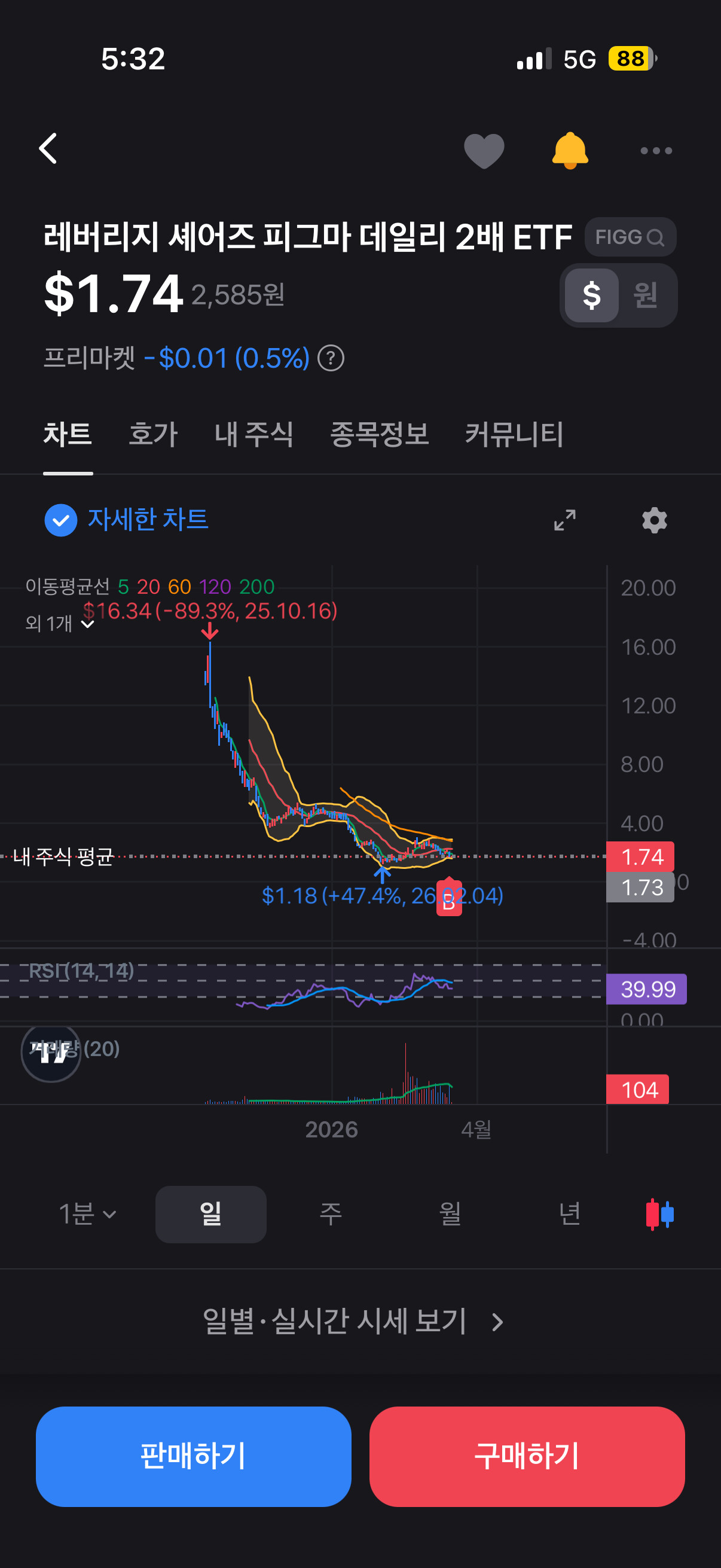The height and width of the screenshot is (1568, 721).
Task: Go back with the top-left arrow
Action: 48,148
